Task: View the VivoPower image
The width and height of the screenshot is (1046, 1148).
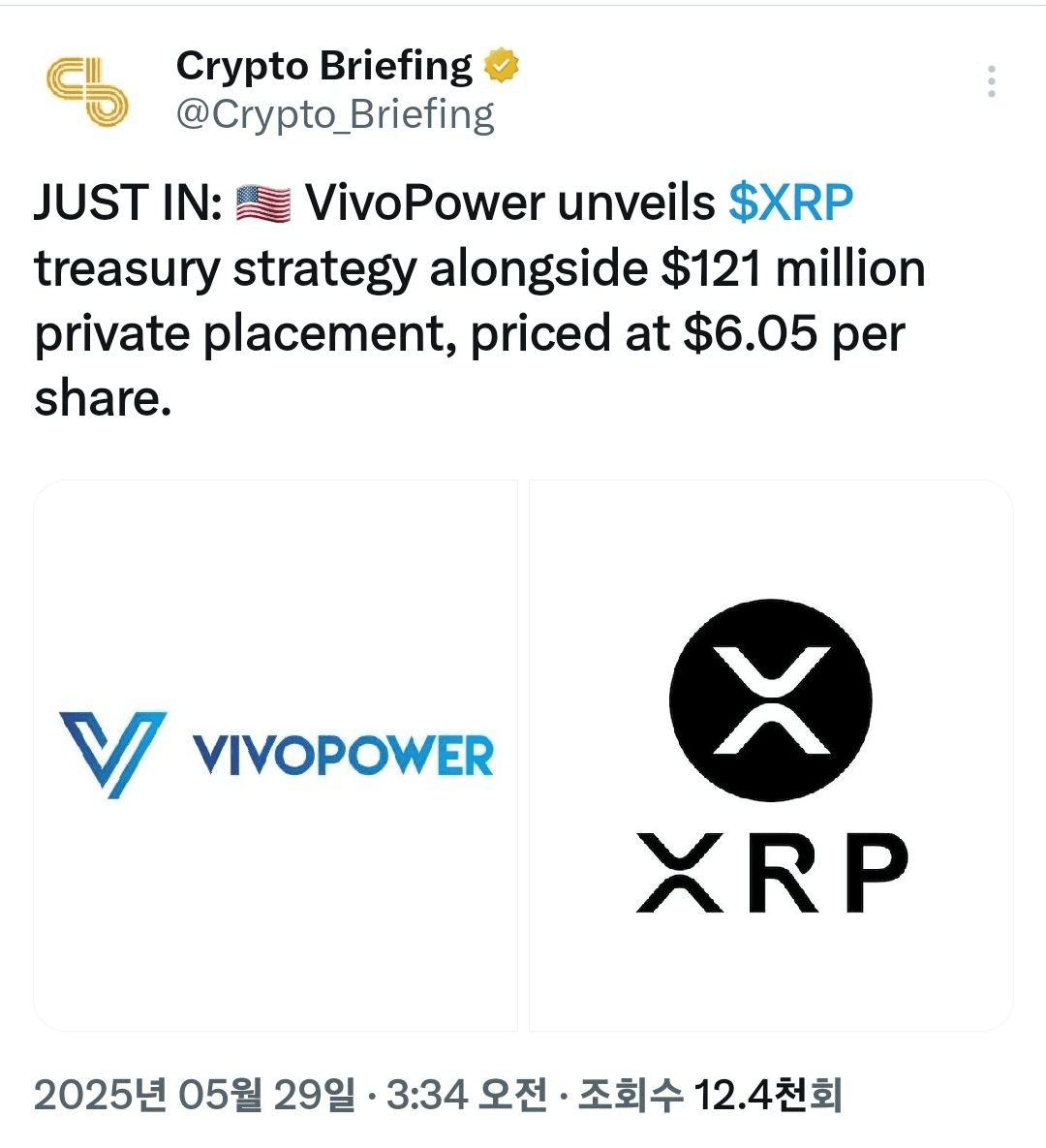Action: (276, 755)
